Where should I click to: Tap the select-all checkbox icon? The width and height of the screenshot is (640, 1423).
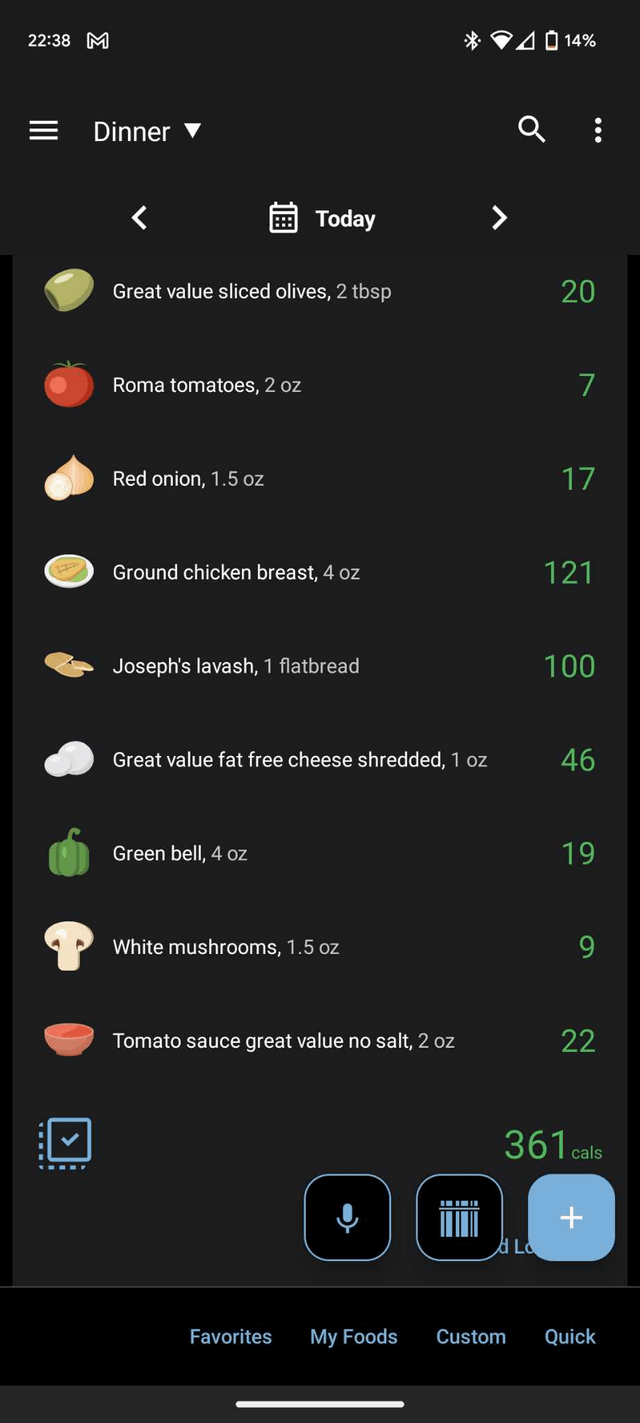pos(65,1143)
